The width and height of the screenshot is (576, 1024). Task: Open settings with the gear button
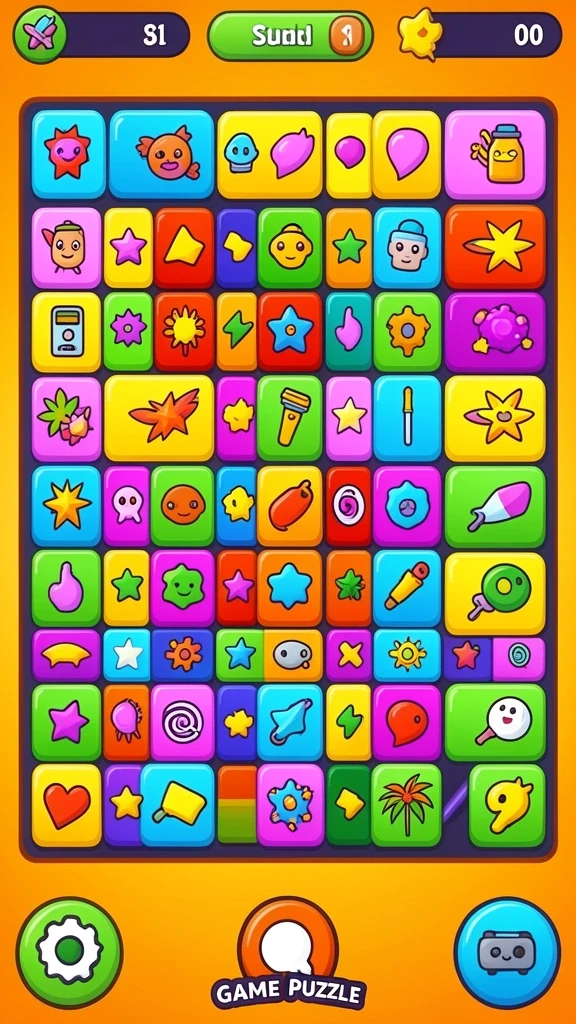tap(69, 952)
